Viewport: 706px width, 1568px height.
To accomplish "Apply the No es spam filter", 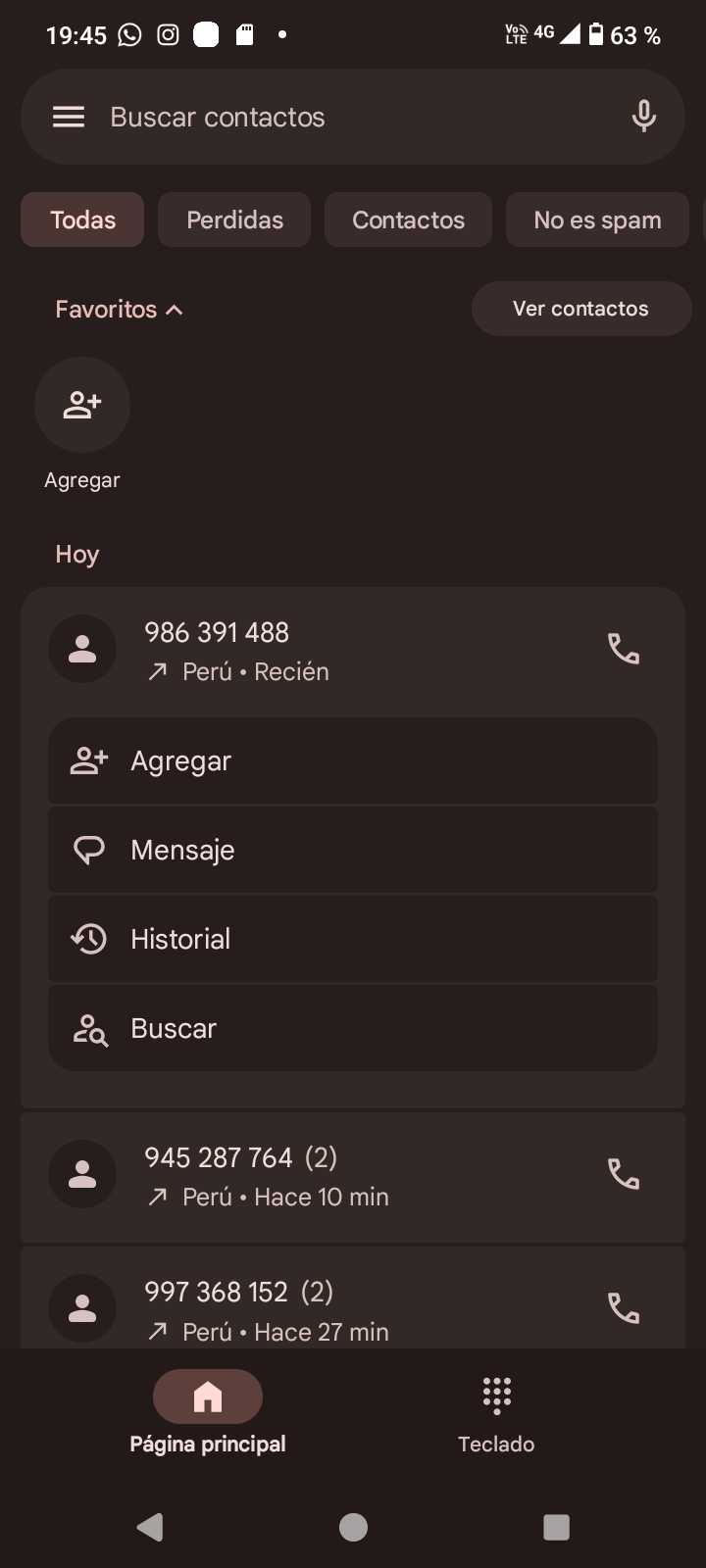I will coord(597,220).
